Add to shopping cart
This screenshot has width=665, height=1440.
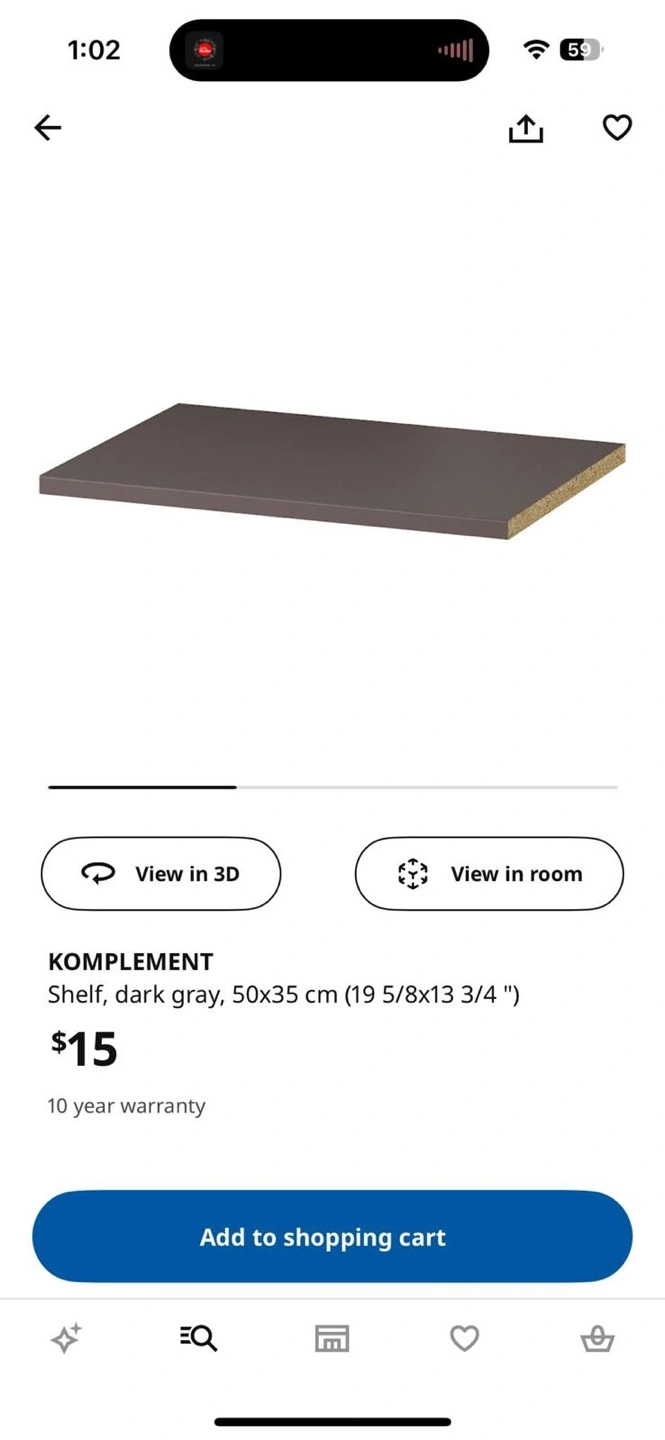[332, 1237]
